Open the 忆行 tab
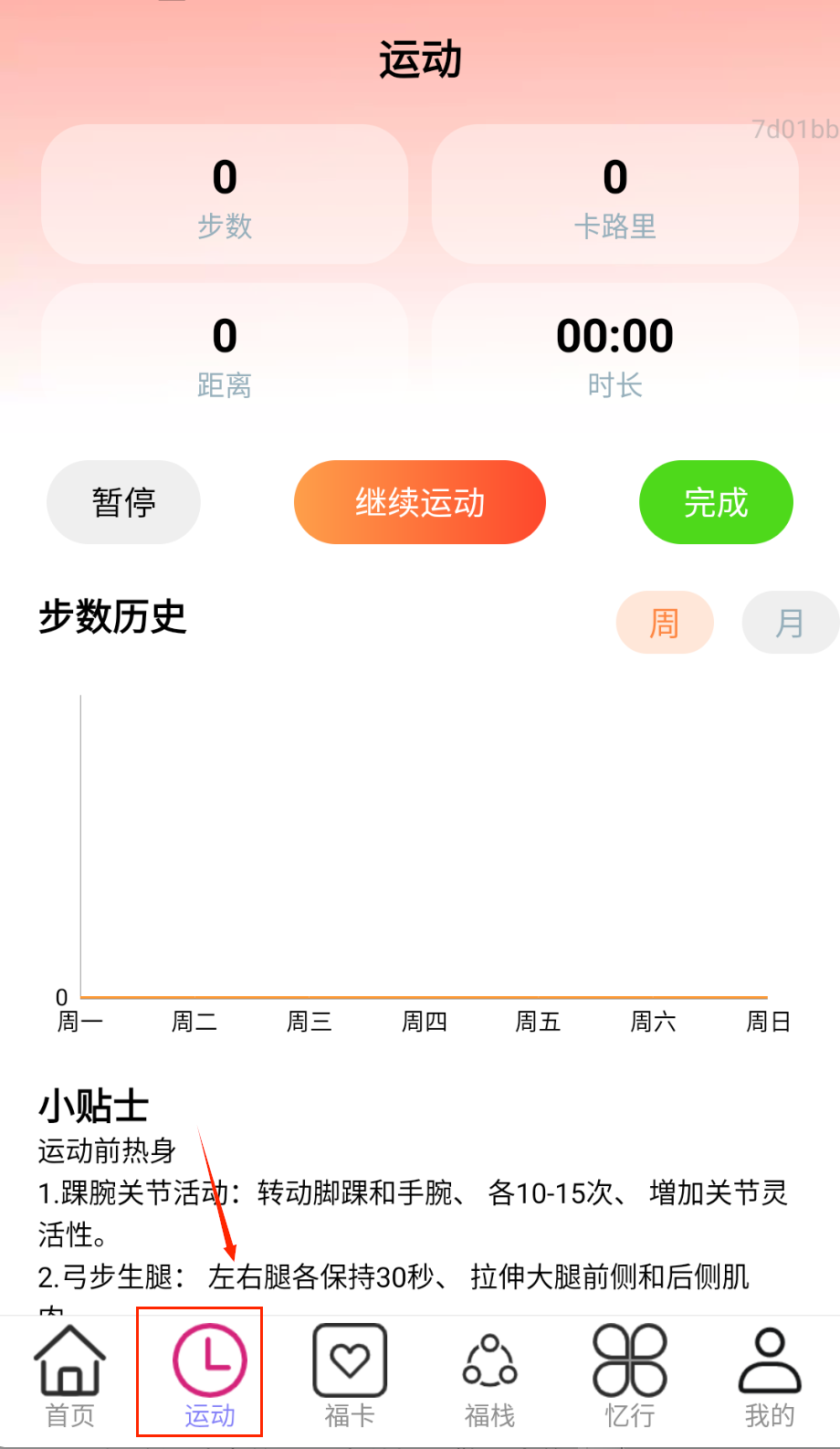The width and height of the screenshot is (840, 1449). (630, 1375)
